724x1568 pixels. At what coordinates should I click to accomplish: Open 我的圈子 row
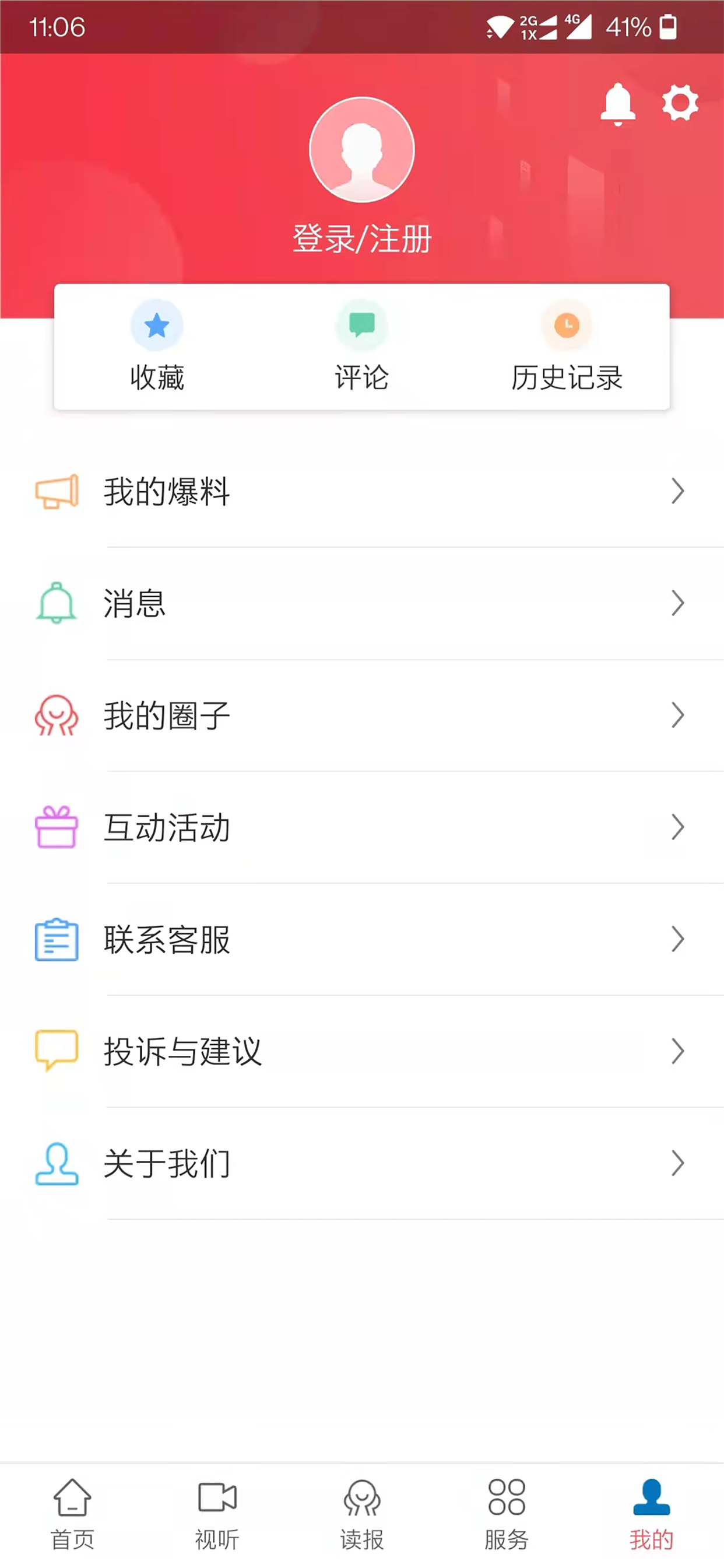[362, 715]
